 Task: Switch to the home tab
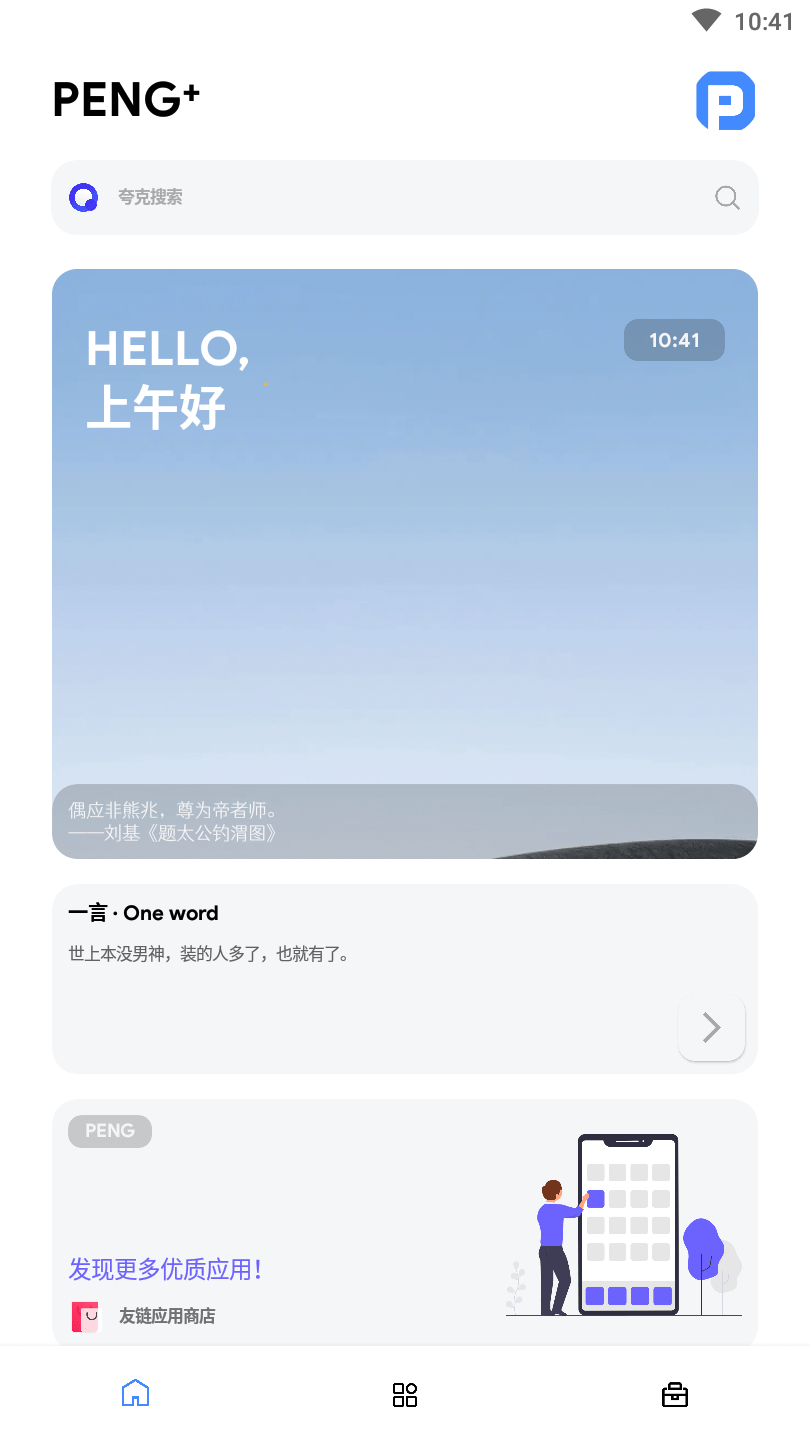[135, 1394]
